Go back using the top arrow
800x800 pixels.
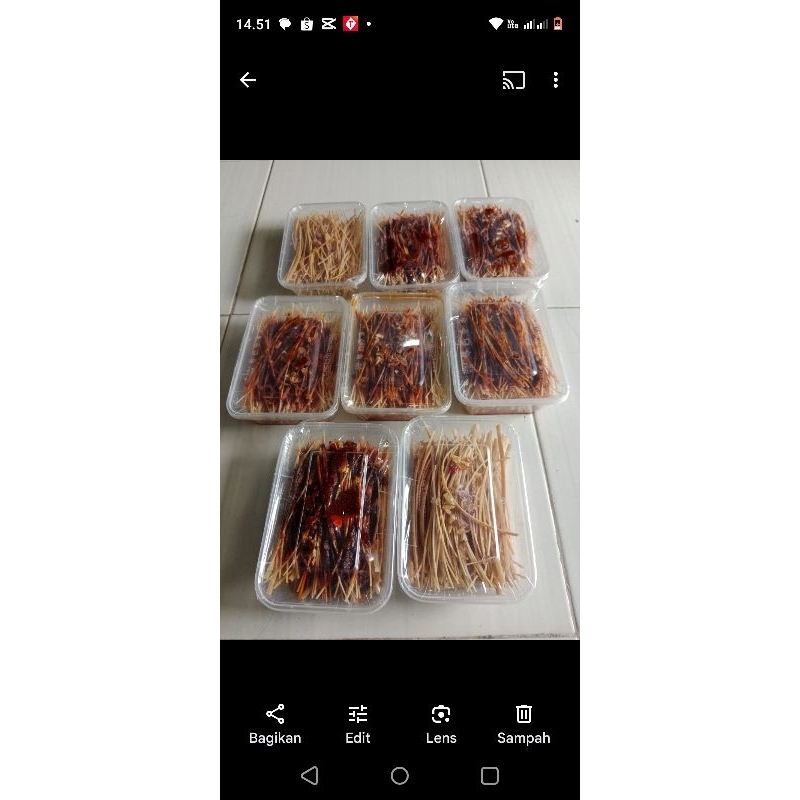pyautogui.click(x=248, y=80)
